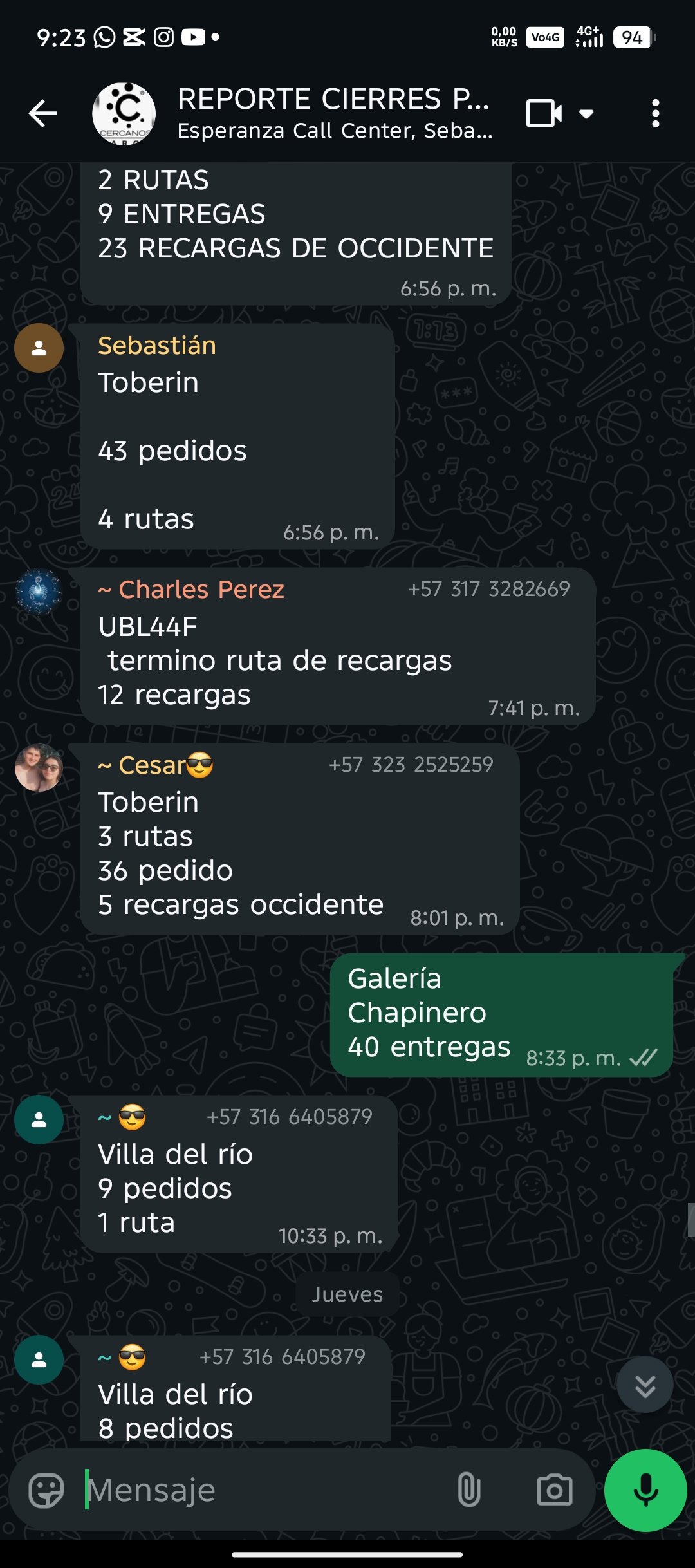Open the camera from the message bar
The width and height of the screenshot is (695, 1568).
tap(554, 1490)
